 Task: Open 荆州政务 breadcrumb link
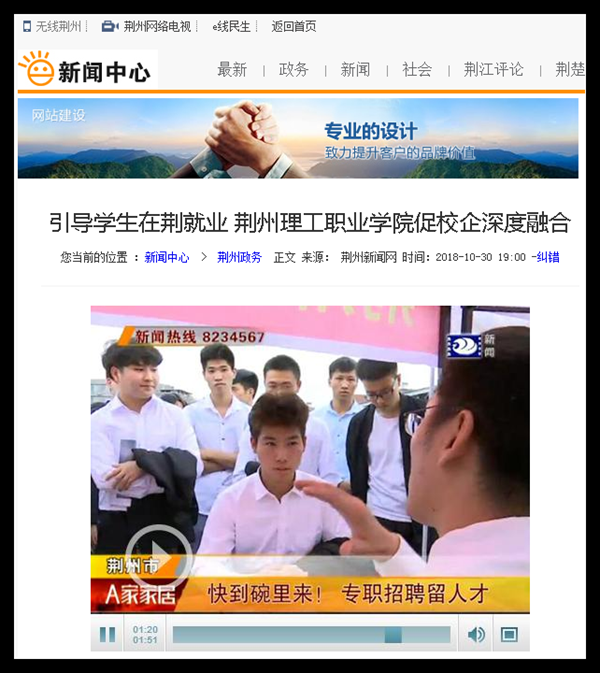(239, 257)
